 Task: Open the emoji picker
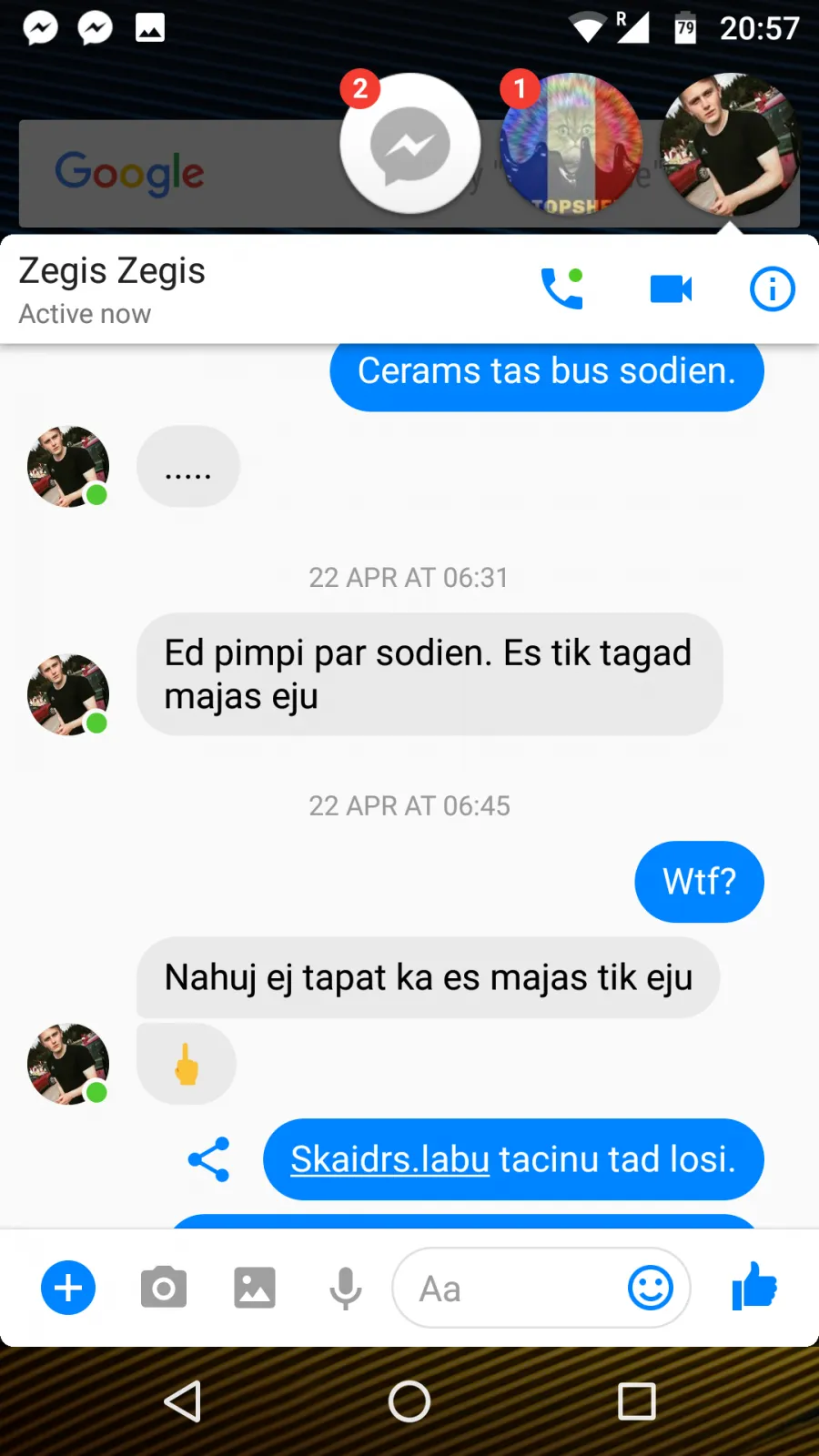[651, 1288]
